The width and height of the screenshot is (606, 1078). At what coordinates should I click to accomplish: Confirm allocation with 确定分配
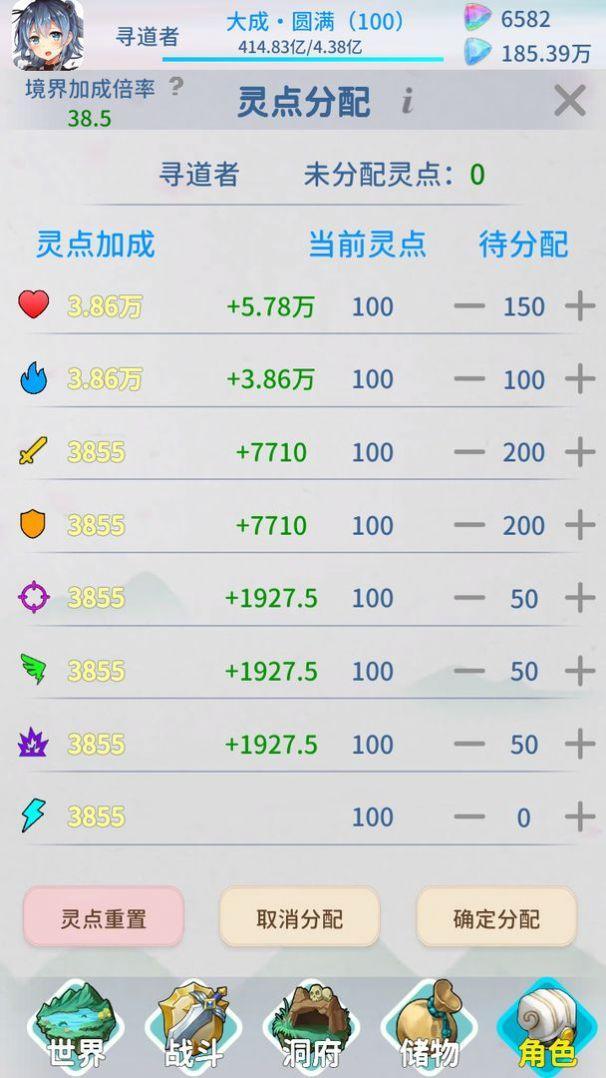tap(496, 918)
